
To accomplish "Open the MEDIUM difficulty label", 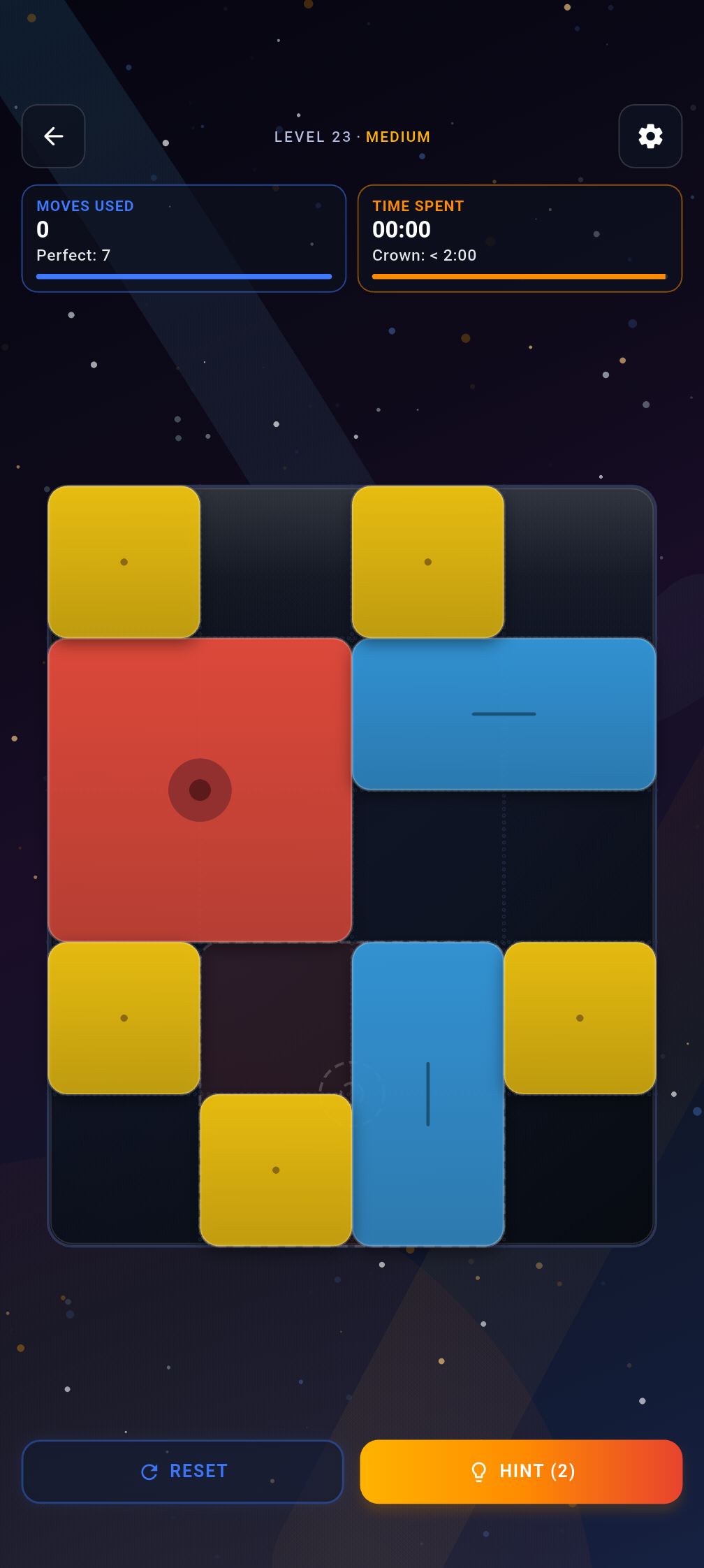I will point(398,136).
